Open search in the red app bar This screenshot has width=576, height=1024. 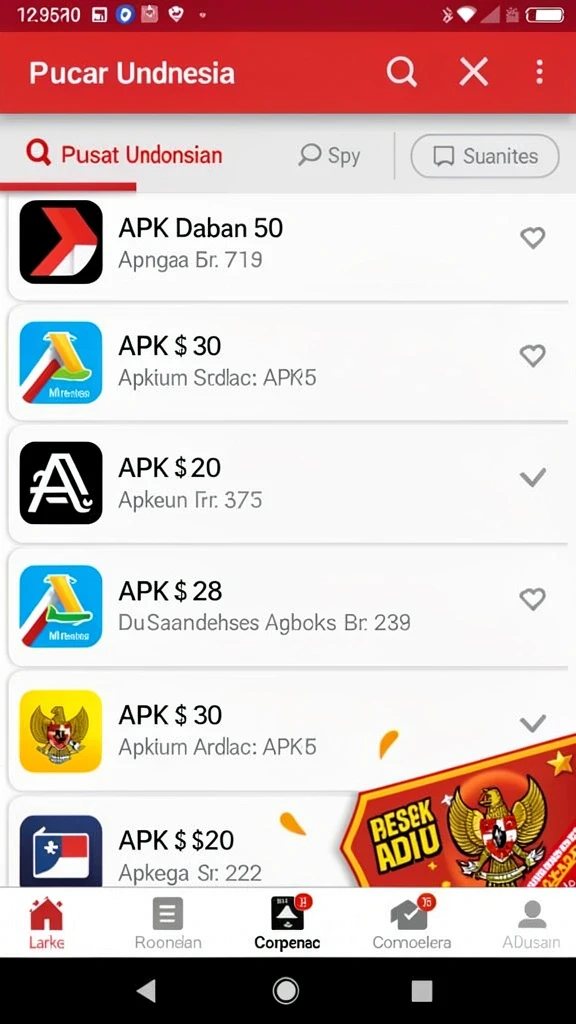coord(401,71)
